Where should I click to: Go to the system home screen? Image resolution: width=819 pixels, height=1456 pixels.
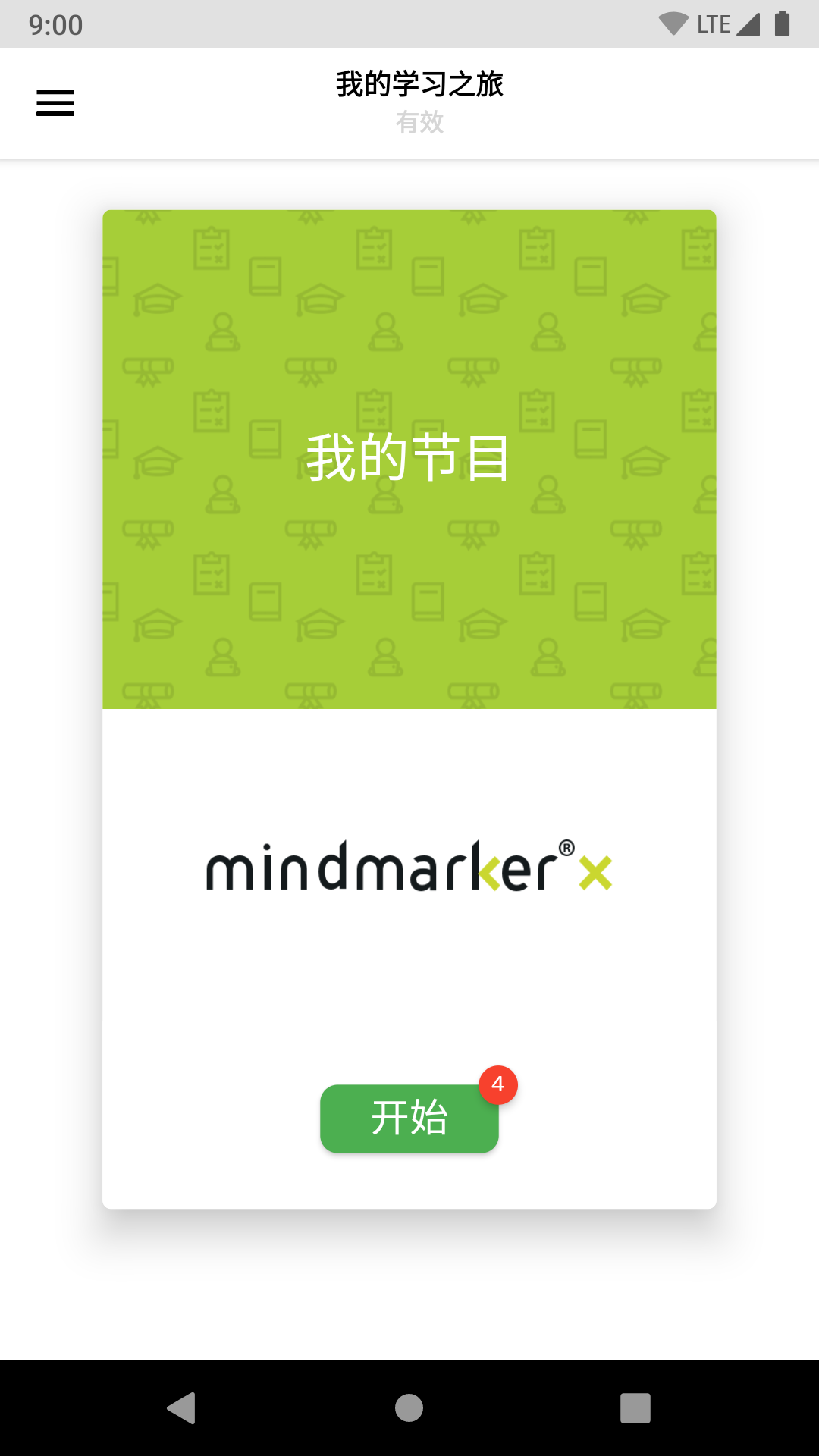click(x=409, y=1408)
